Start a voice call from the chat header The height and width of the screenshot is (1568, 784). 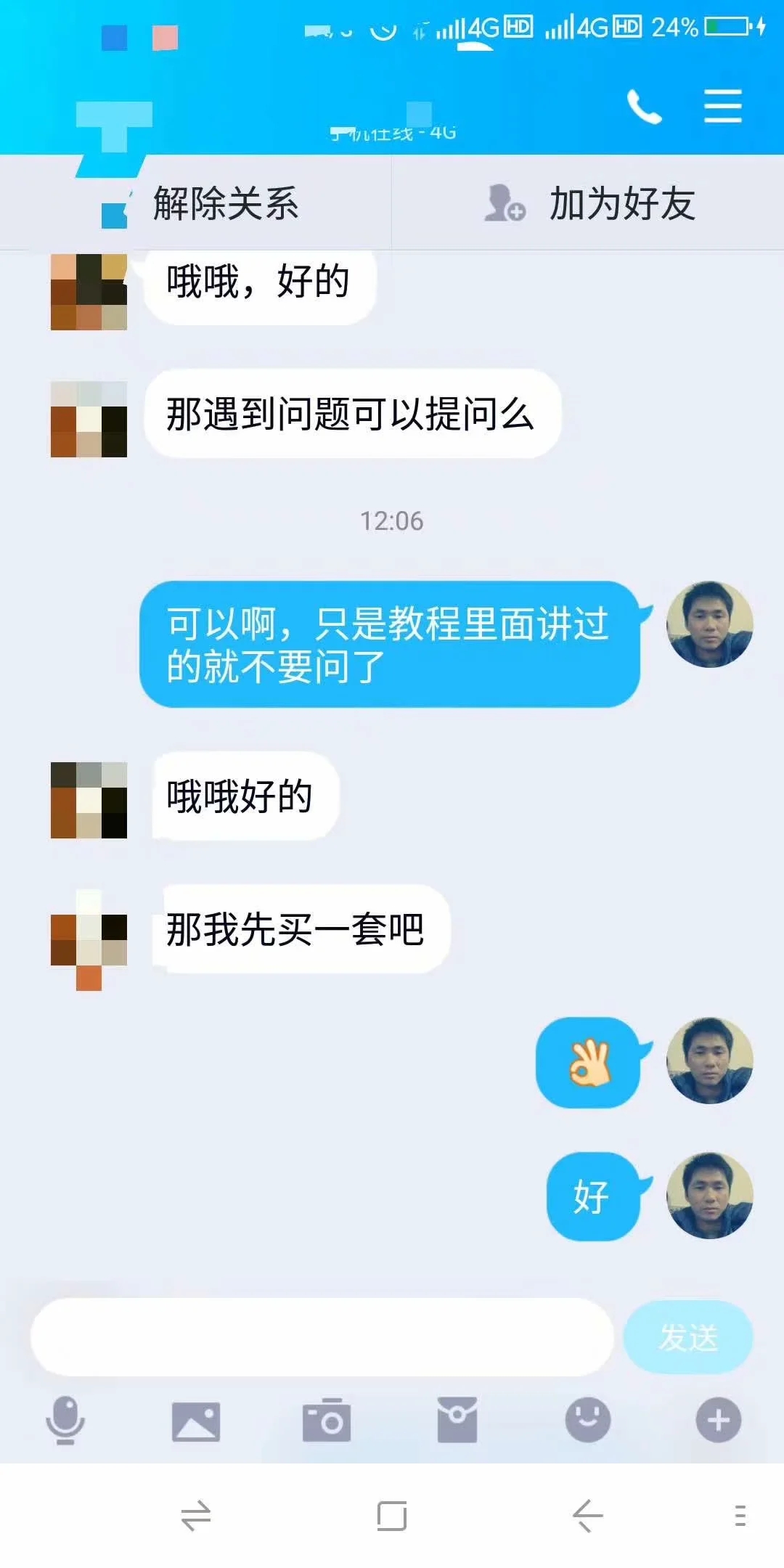pyautogui.click(x=644, y=107)
